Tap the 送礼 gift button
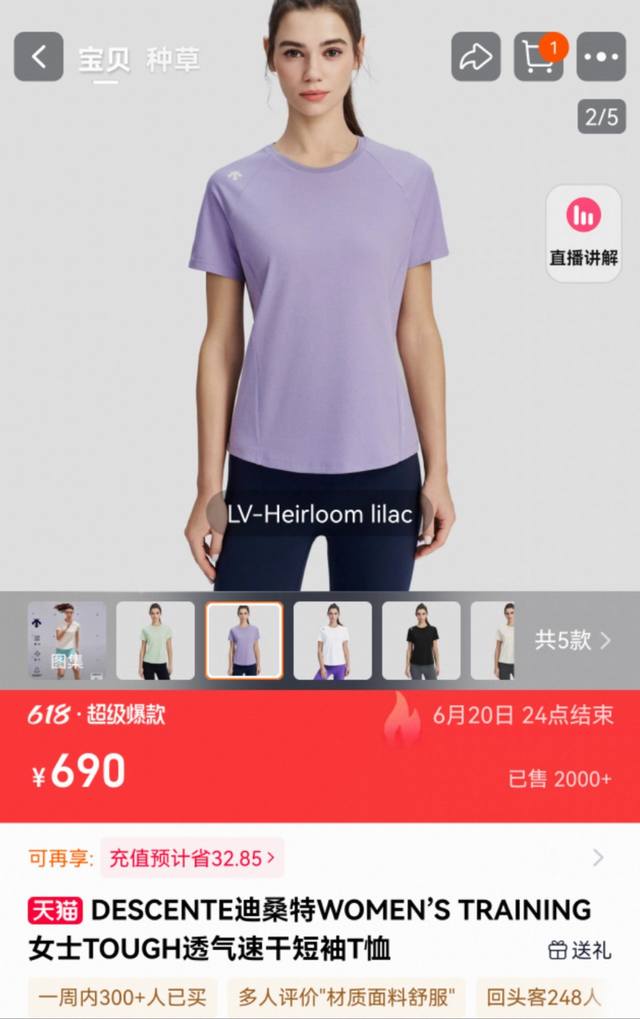 point(579,949)
